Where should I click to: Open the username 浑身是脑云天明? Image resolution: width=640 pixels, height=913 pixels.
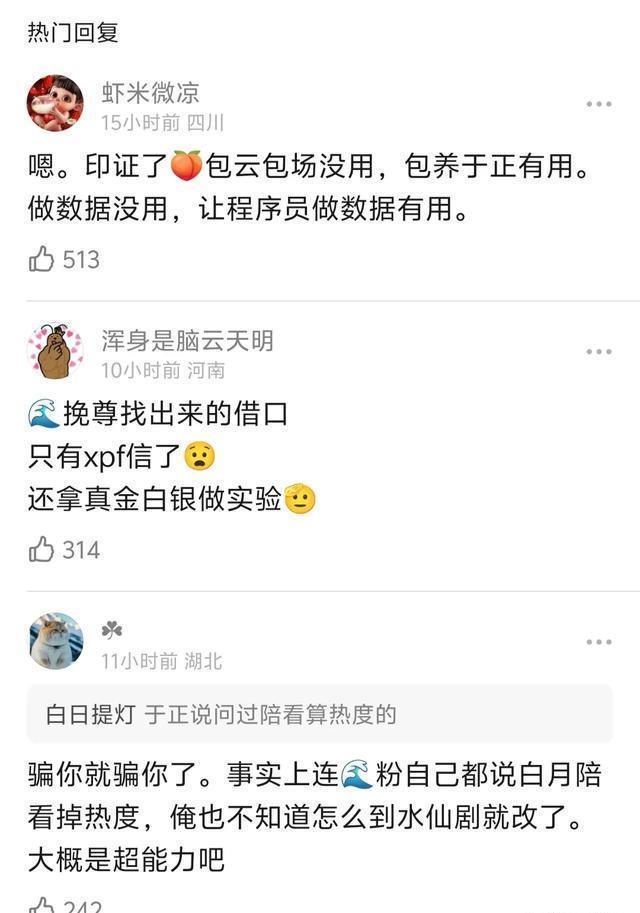pyautogui.click(x=187, y=341)
